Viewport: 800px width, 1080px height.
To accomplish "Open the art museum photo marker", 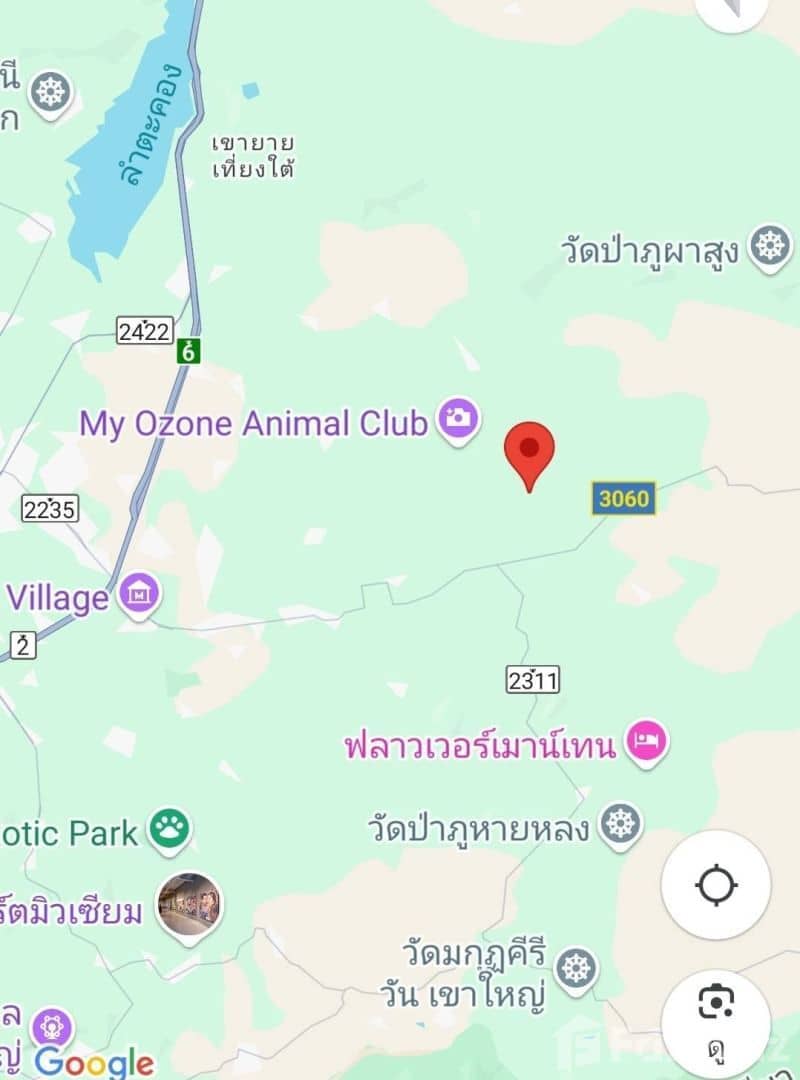I will click(189, 905).
